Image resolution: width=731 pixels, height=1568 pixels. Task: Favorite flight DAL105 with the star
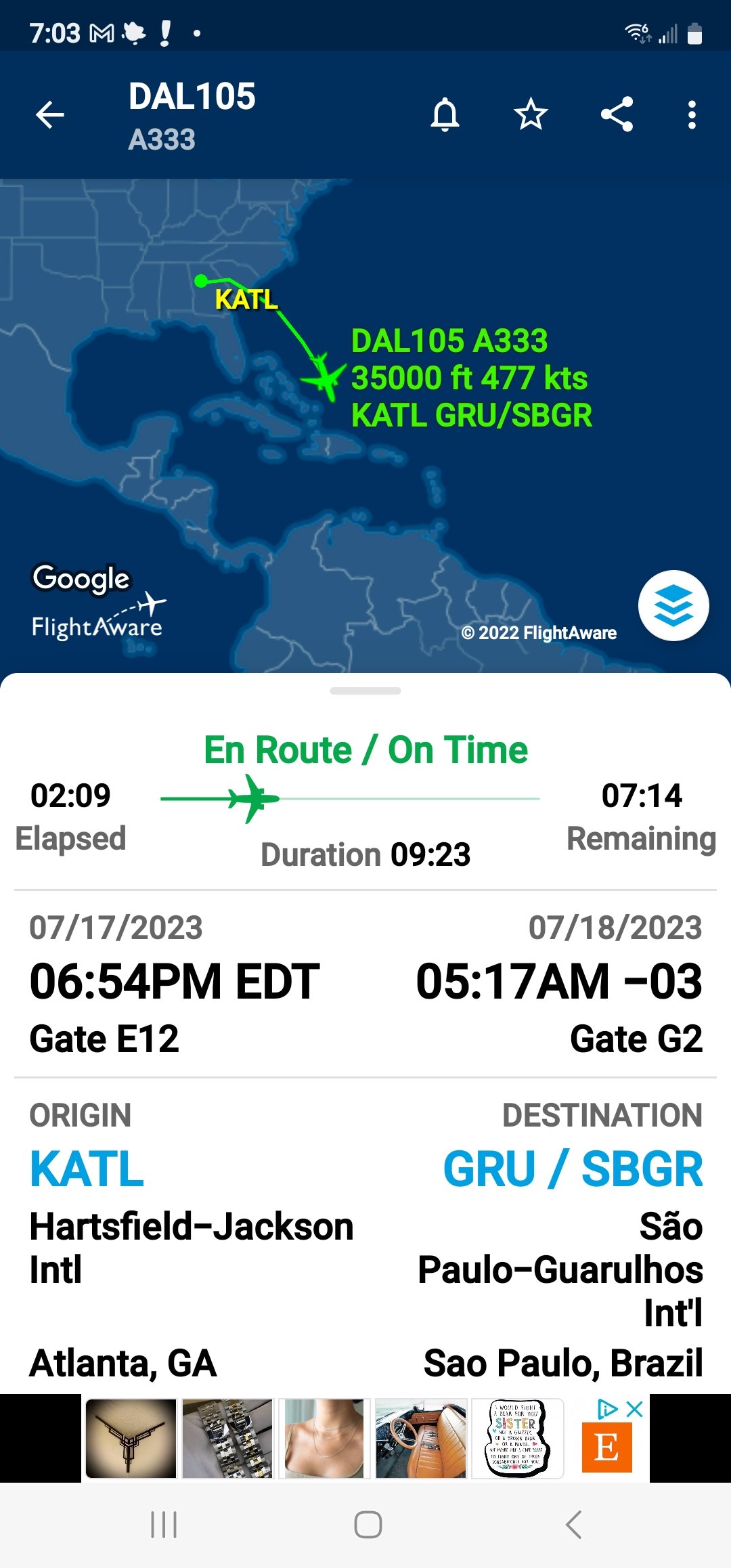[x=531, y=114]
